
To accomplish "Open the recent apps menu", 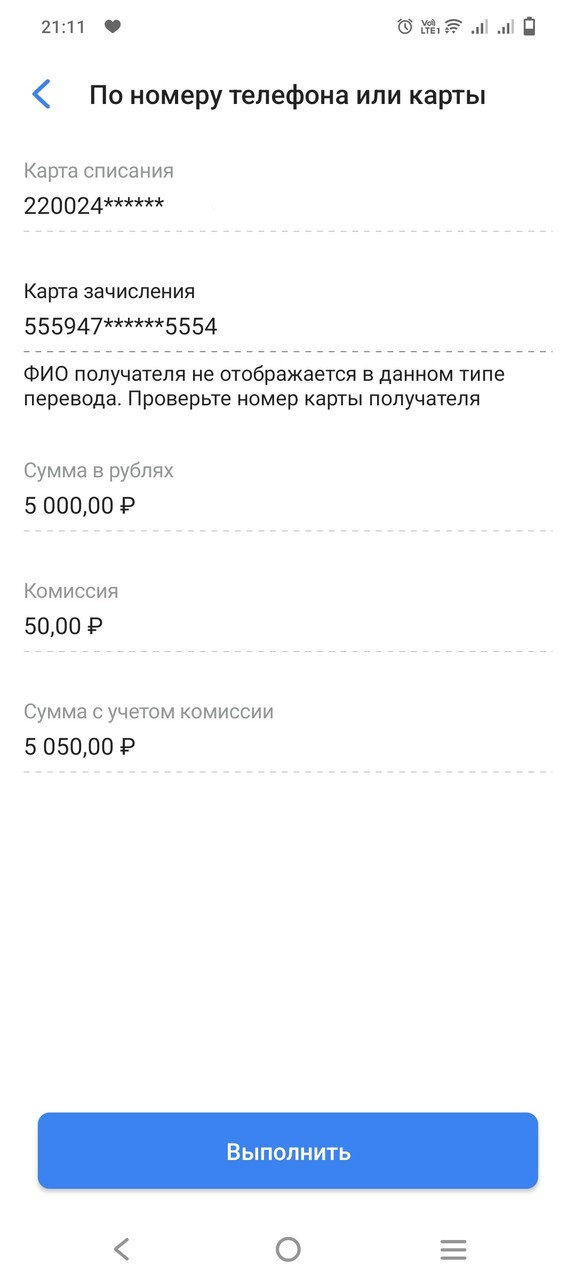I will pyautogui.click(x=453, y=1249).
